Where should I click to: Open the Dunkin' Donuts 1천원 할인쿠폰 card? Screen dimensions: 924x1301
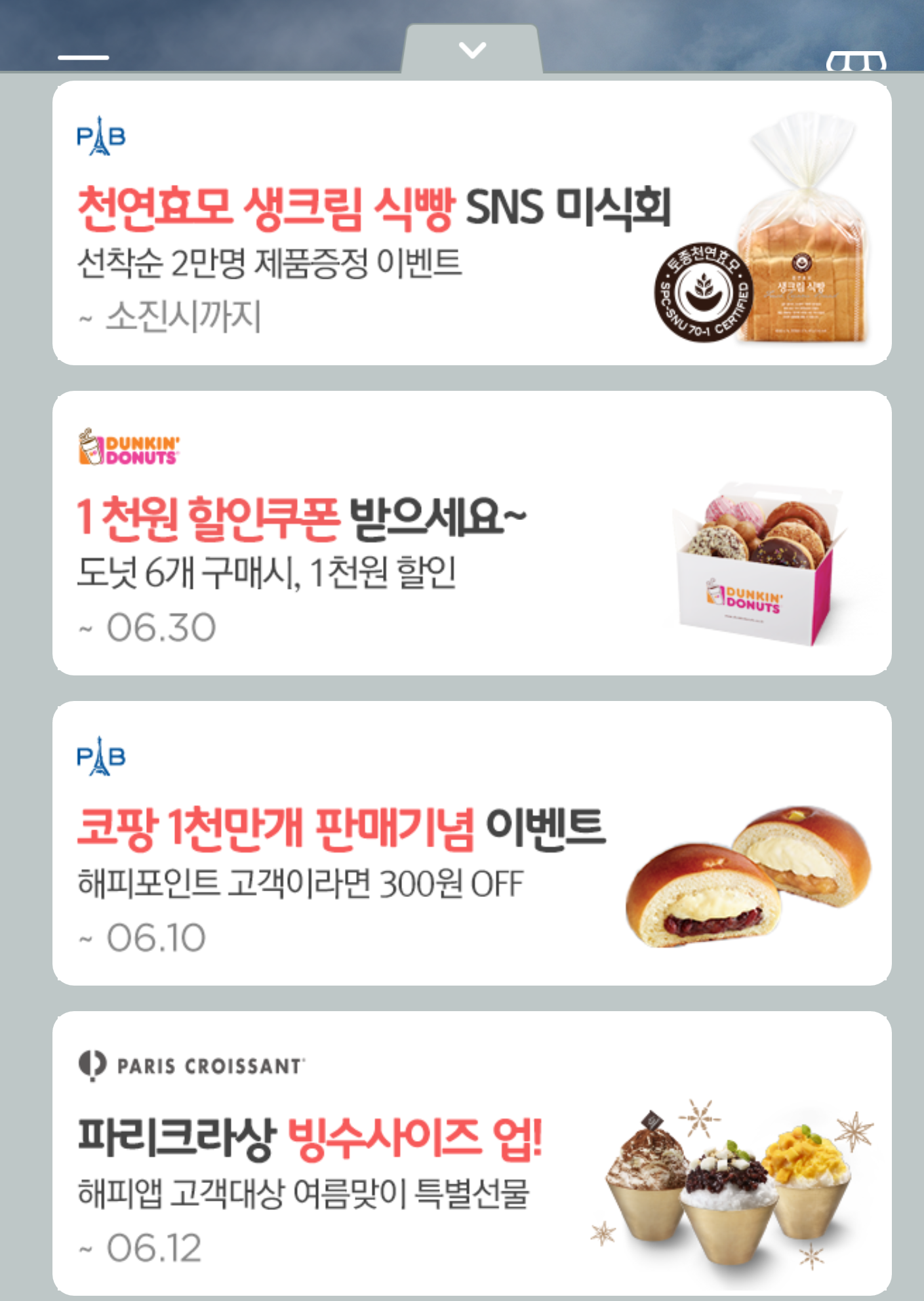[471, 533]
